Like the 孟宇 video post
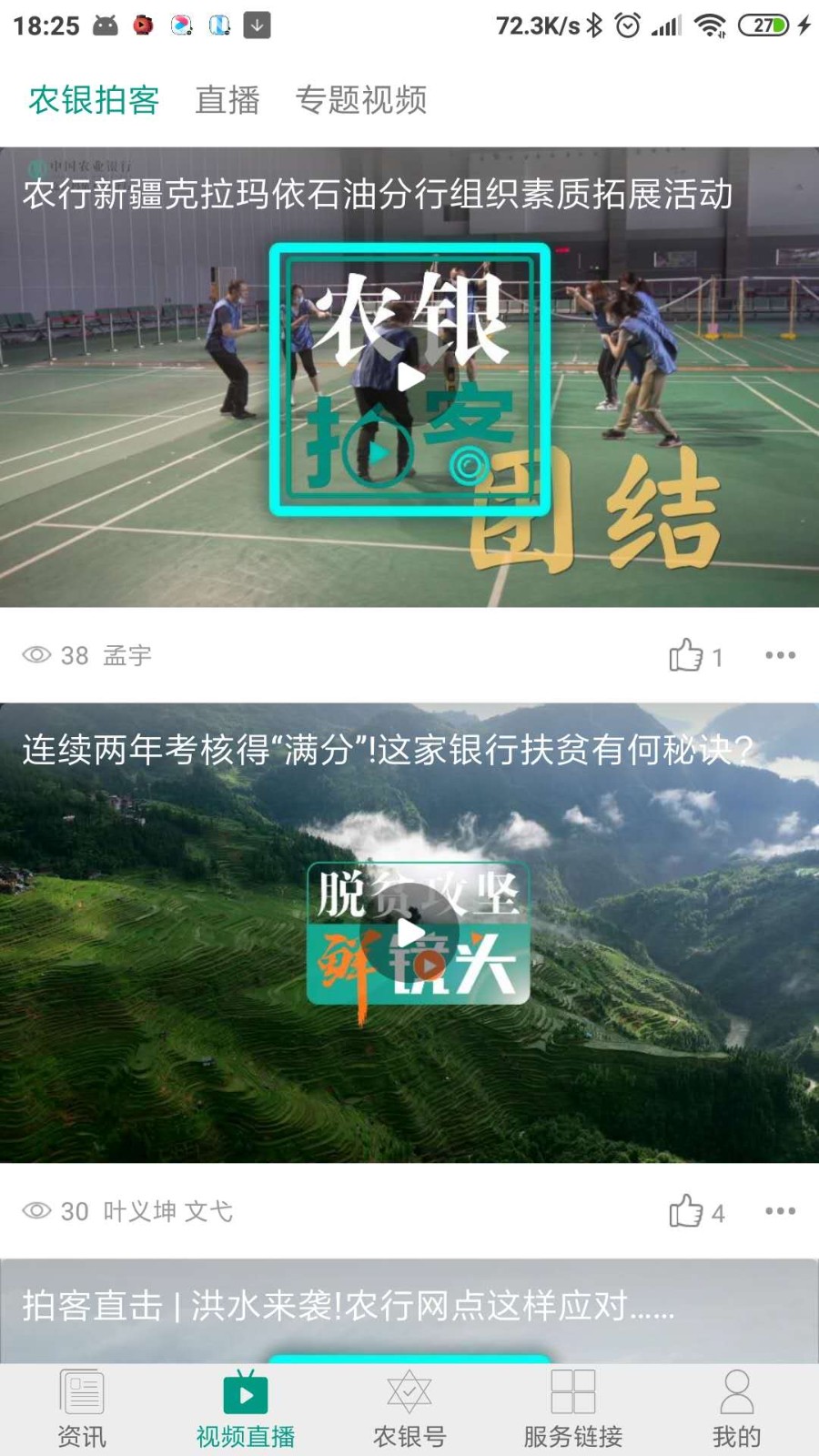The image size is (819, 1456). point(687,655)
